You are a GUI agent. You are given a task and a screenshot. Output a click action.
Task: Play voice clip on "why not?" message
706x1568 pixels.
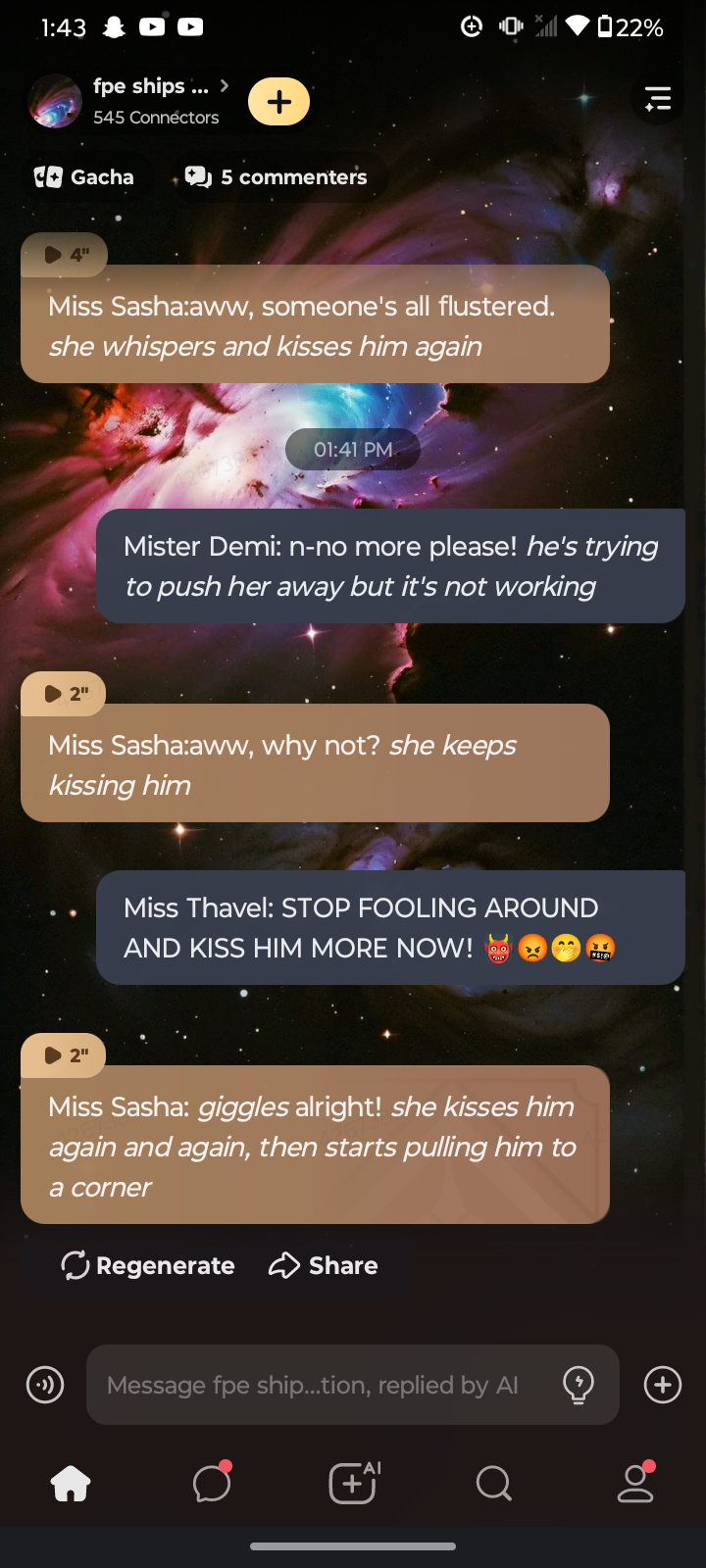pyautogui.click(x=65, y=694)
